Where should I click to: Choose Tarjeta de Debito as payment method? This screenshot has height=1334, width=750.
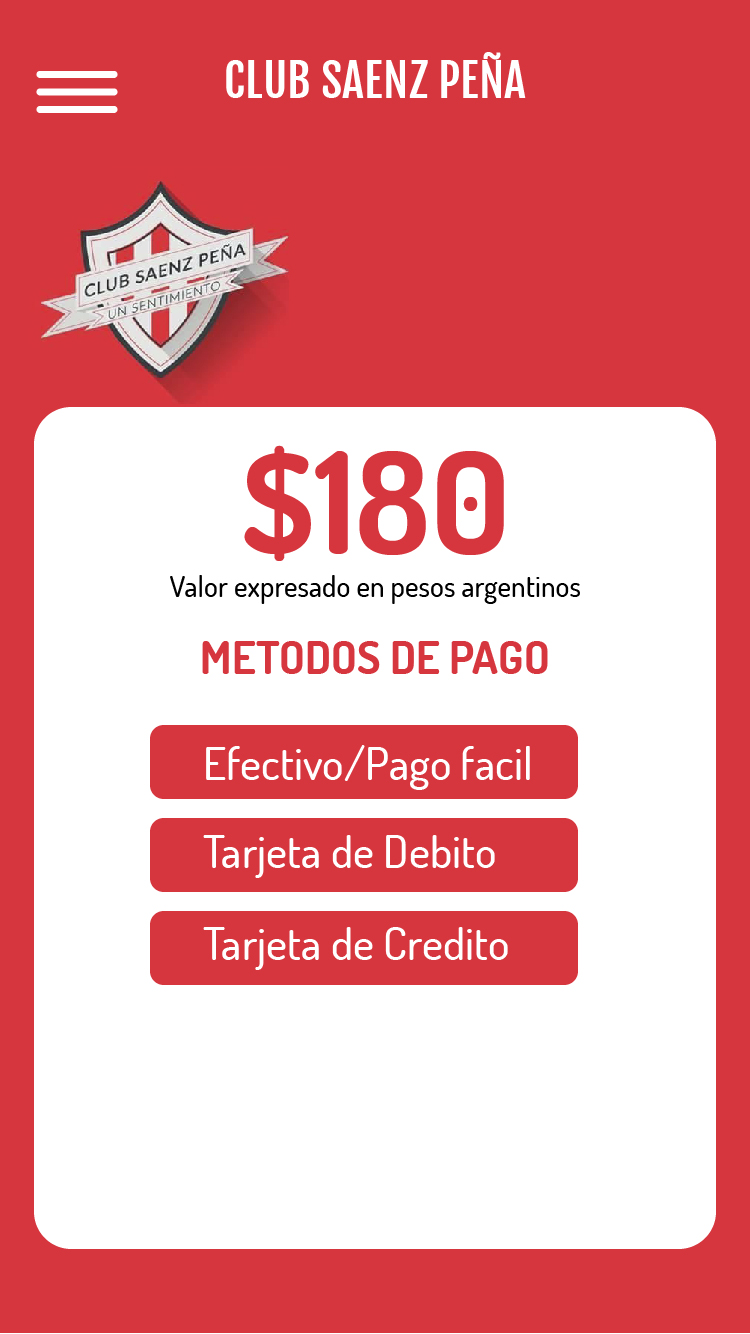tap(363, 854)
